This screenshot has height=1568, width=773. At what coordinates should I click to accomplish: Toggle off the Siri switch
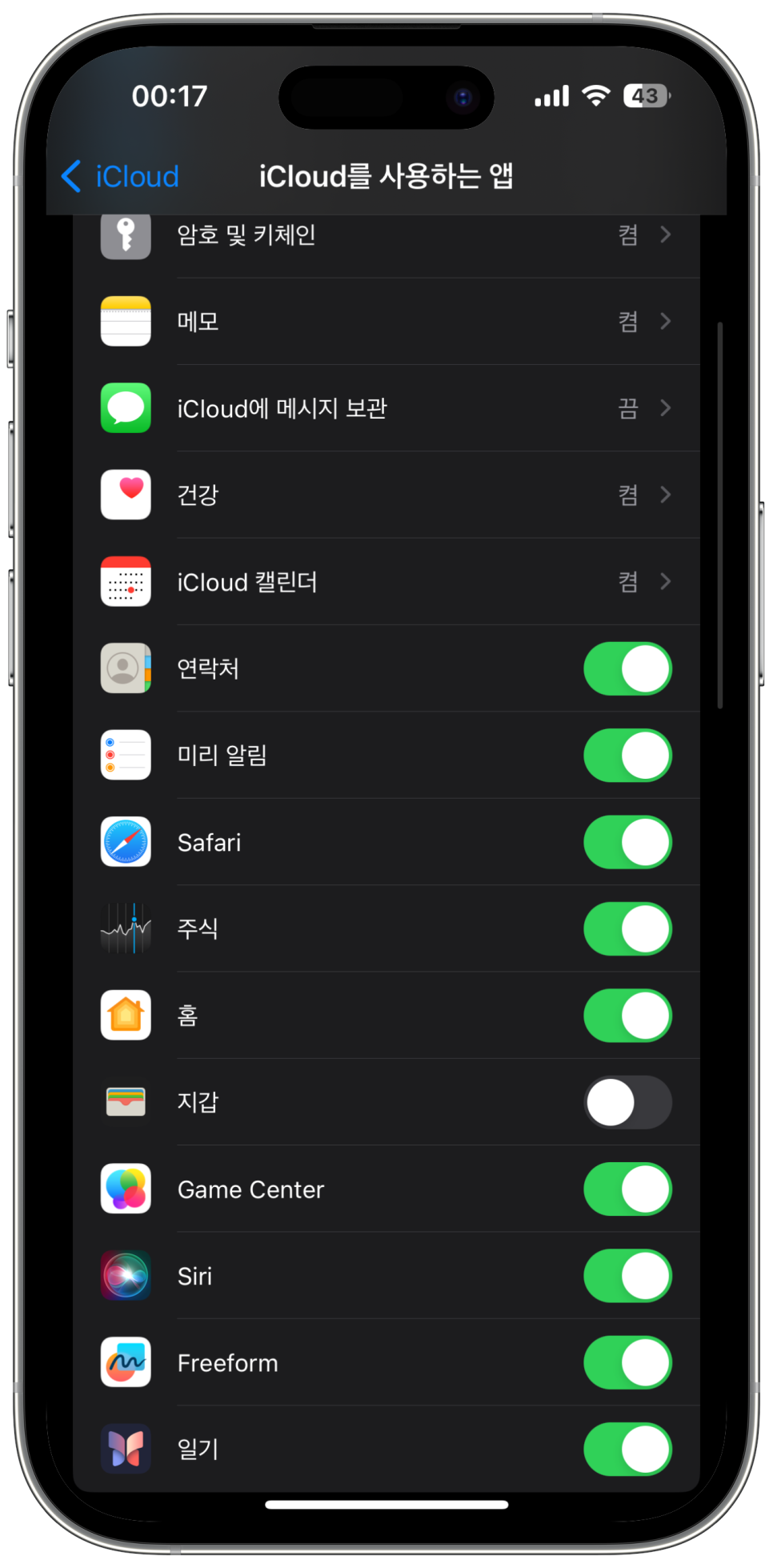[627, 1276]
